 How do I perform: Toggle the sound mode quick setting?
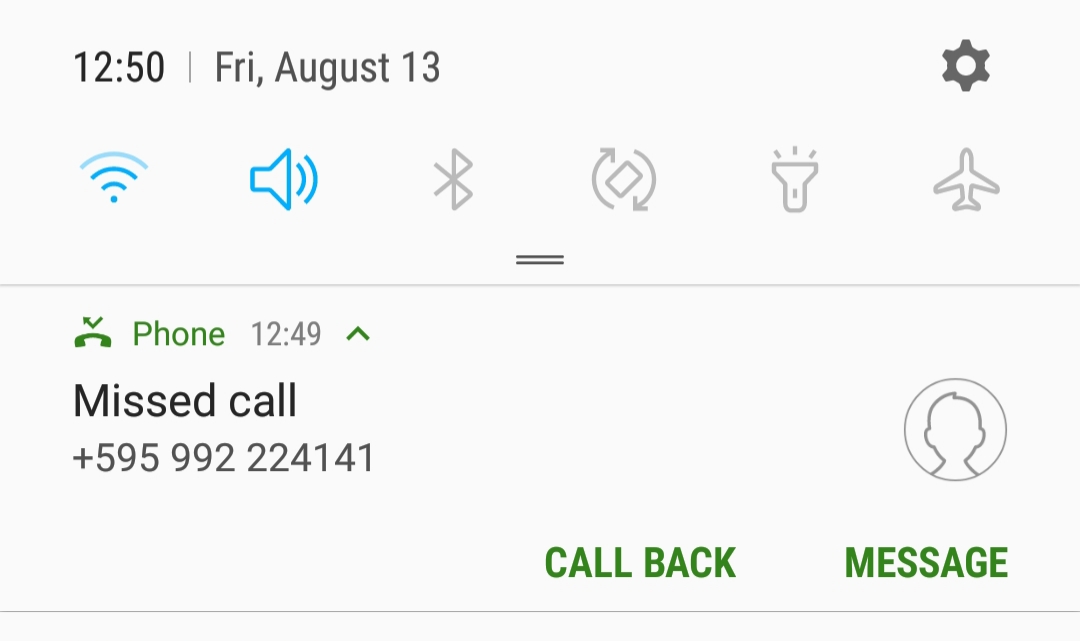click(x=283, y=180)
